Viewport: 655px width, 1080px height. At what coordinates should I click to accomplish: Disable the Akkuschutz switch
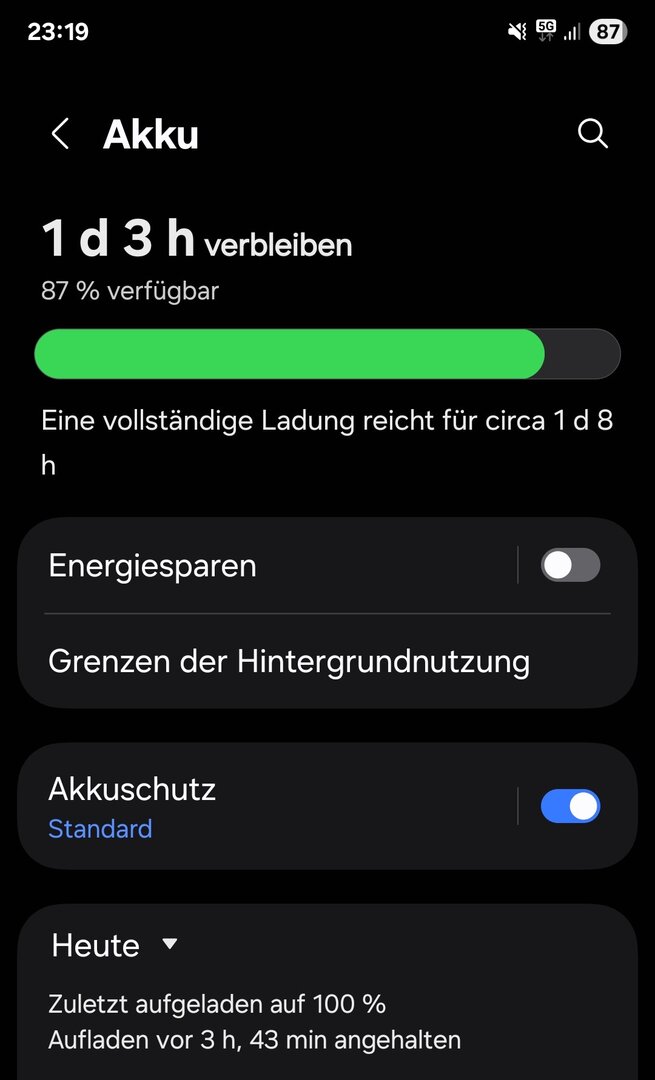tap(570, 806)
